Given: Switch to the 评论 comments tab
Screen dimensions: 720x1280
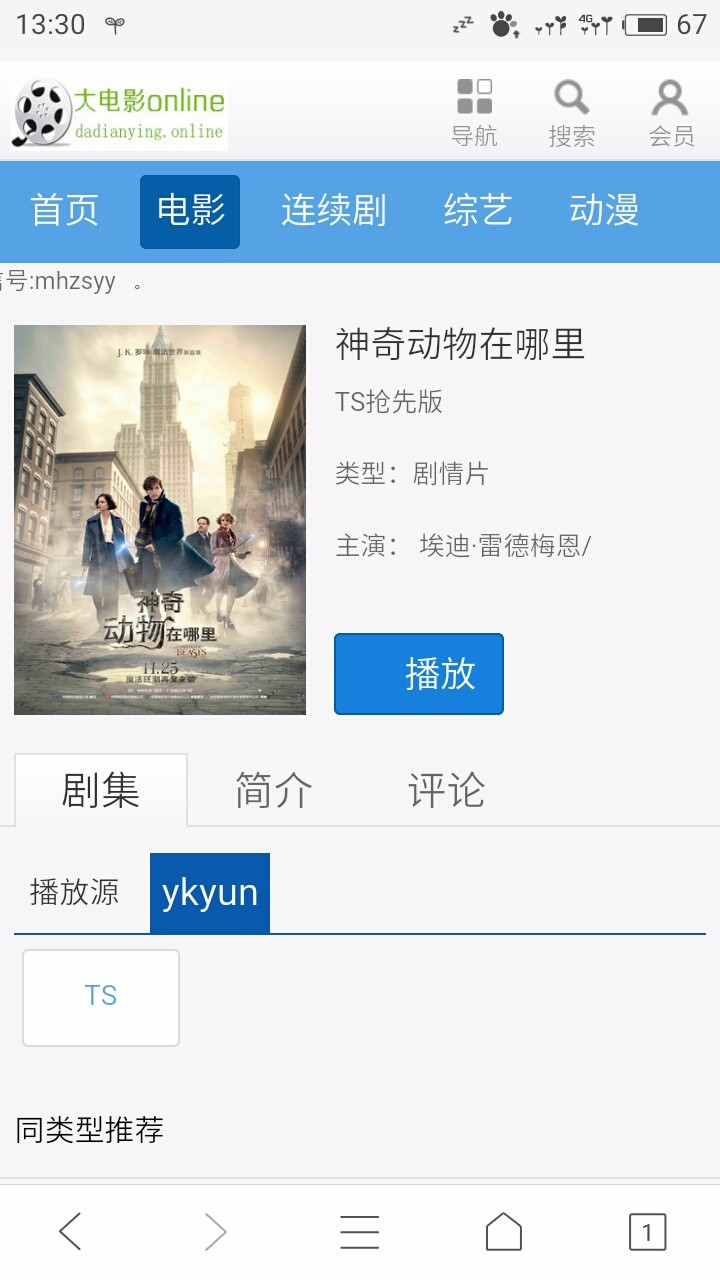Looking at the screenshot, I should coord(444,789).
